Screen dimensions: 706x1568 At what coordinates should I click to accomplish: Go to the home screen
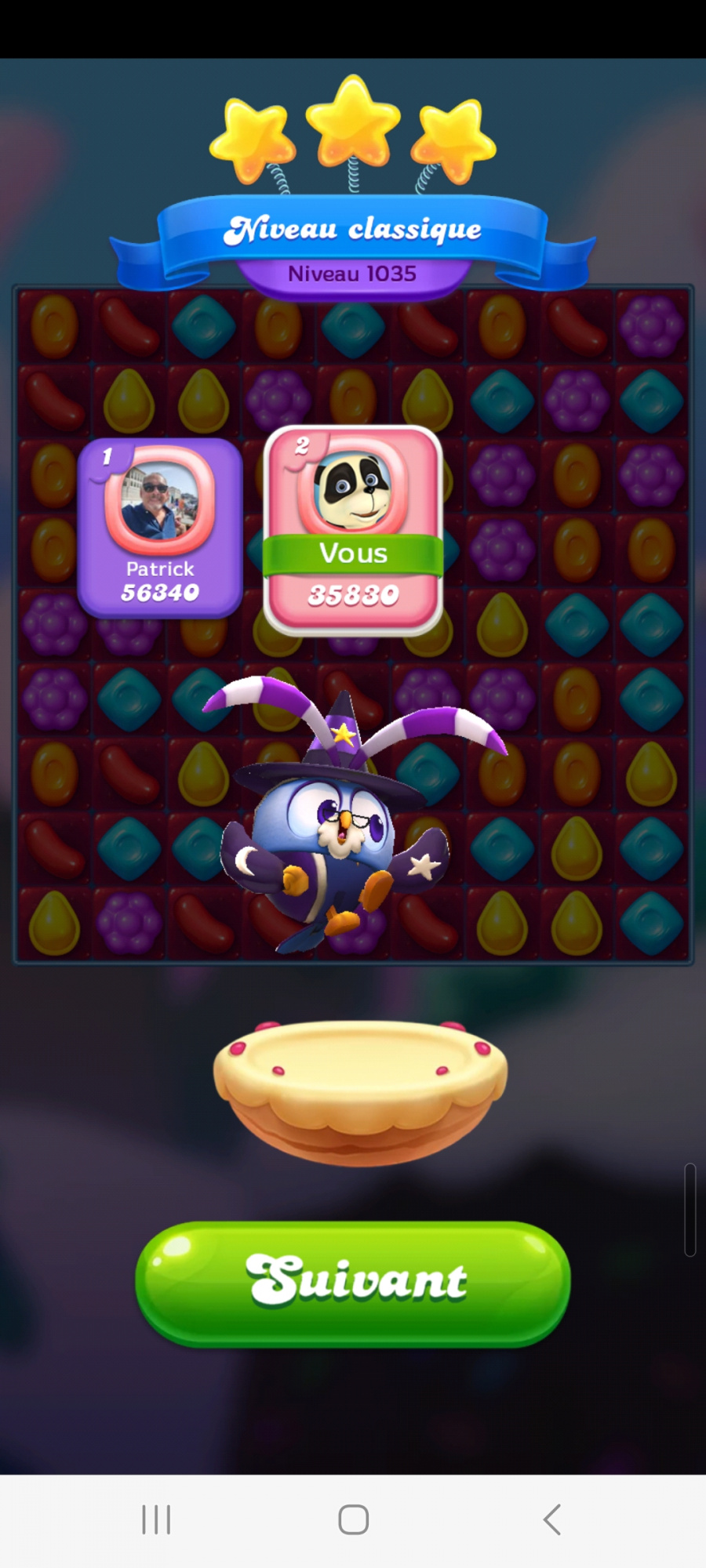click(353, 1519)
